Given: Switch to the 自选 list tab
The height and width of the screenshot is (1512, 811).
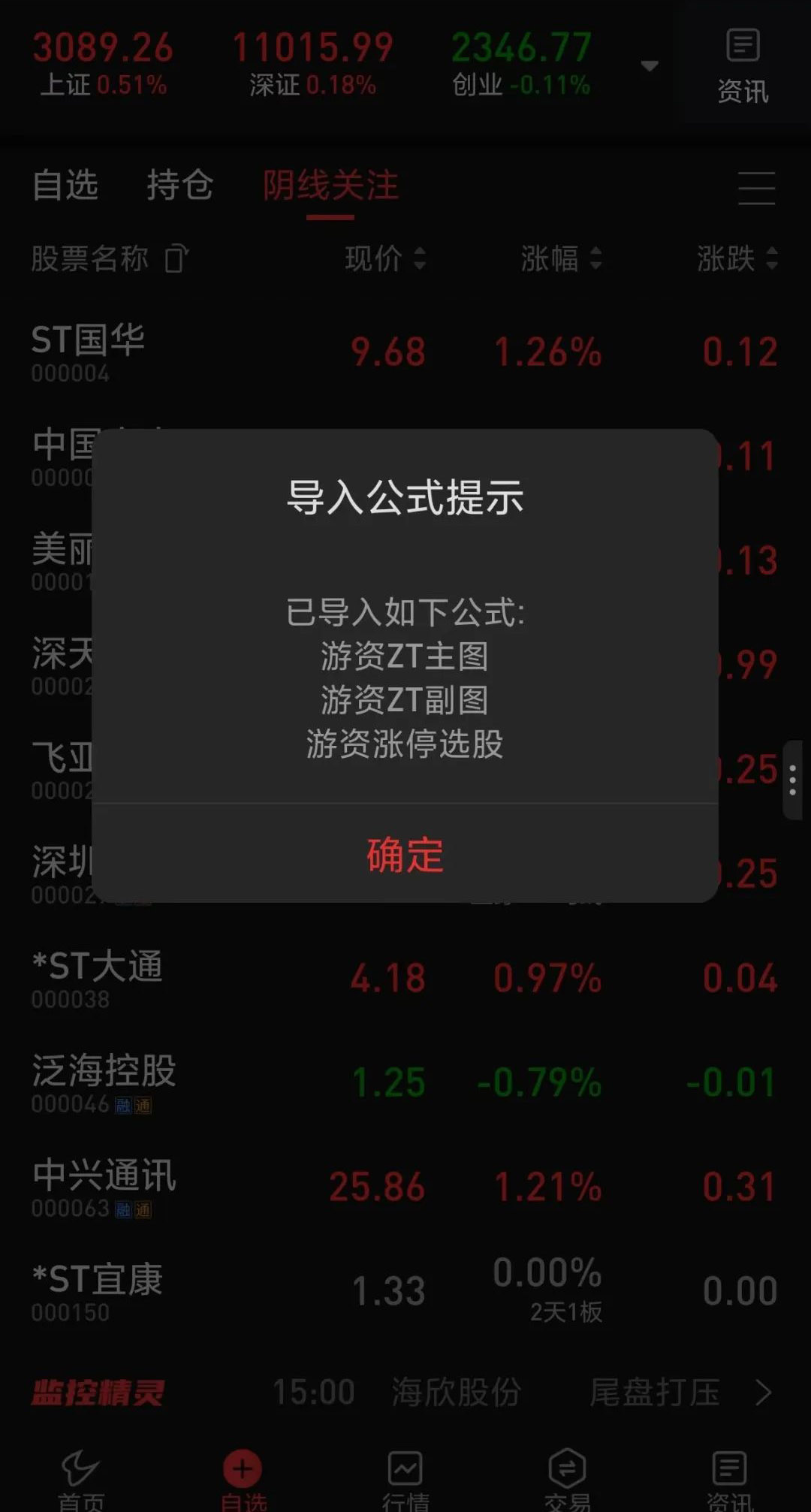Looking at the screenshot, I should pyautogui.click(x=65, y=186).
